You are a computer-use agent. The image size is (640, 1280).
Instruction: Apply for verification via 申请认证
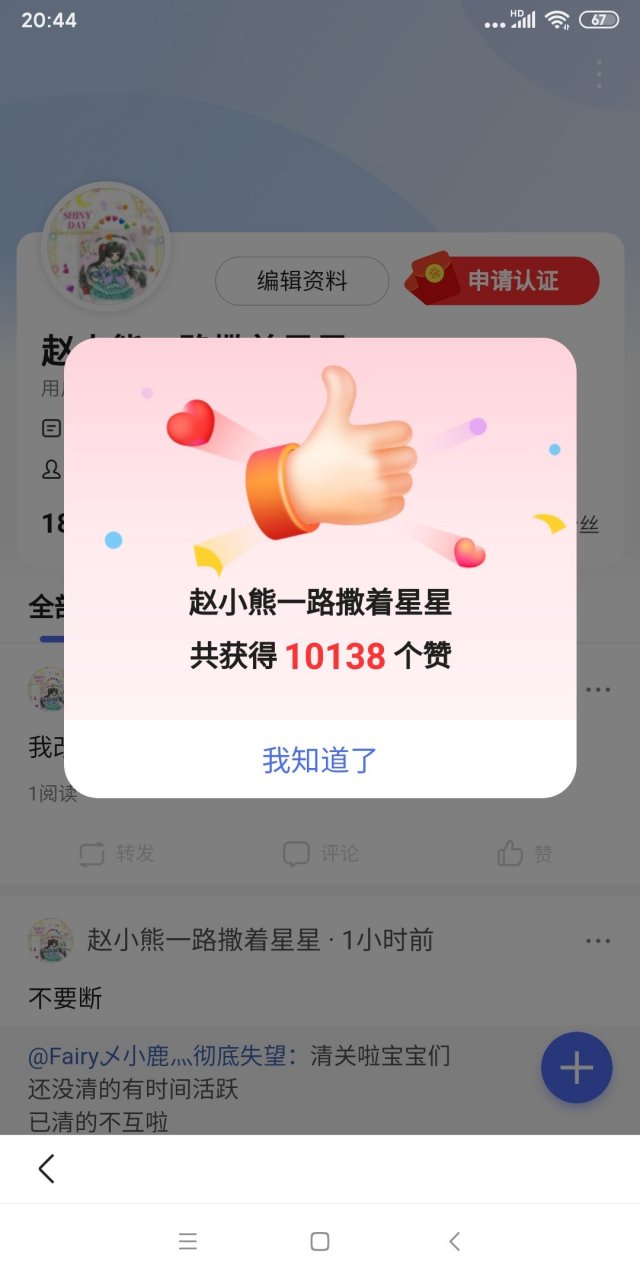(x=503, y=281)
